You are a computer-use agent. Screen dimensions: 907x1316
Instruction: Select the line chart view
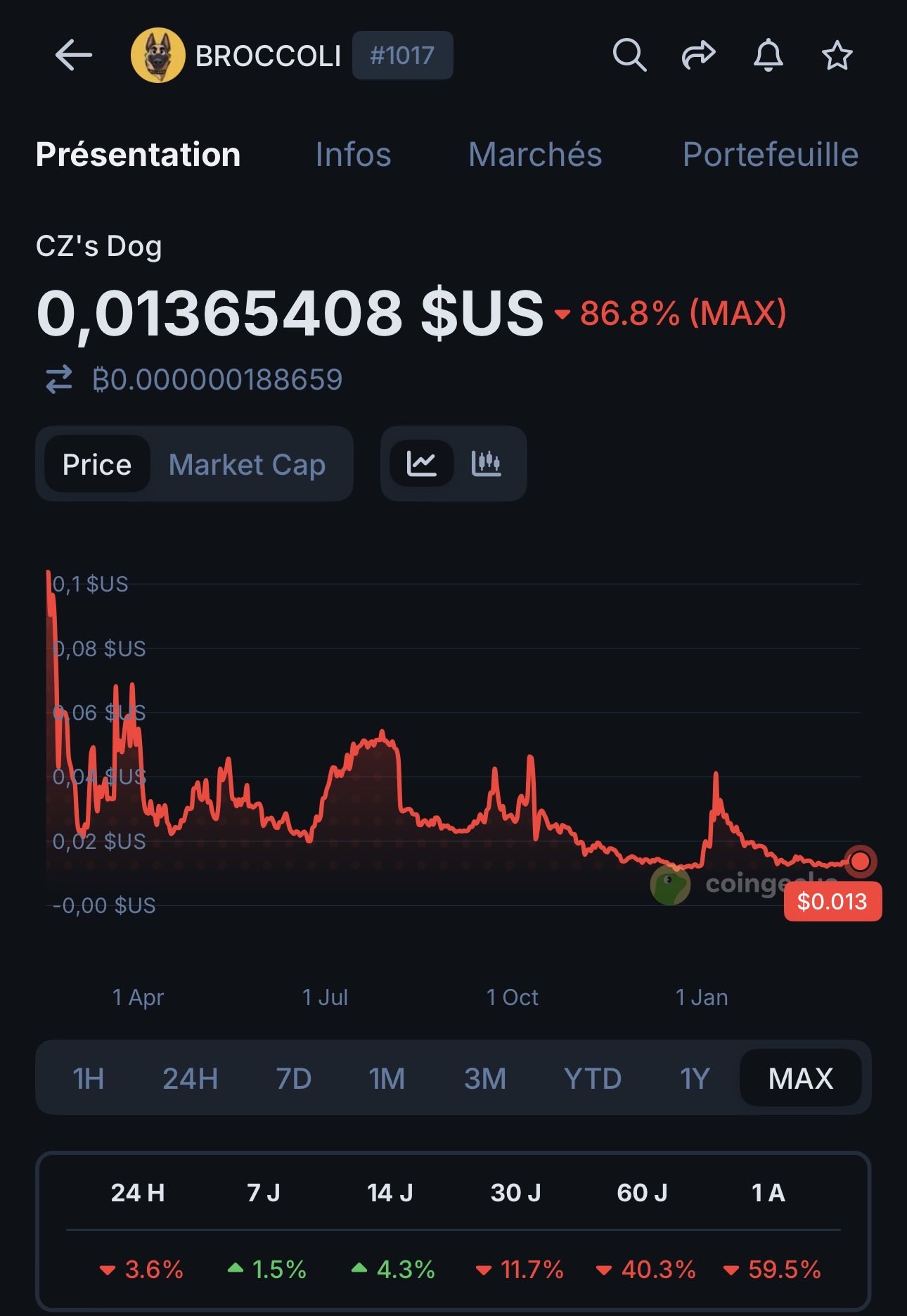[x=422, y=463]
